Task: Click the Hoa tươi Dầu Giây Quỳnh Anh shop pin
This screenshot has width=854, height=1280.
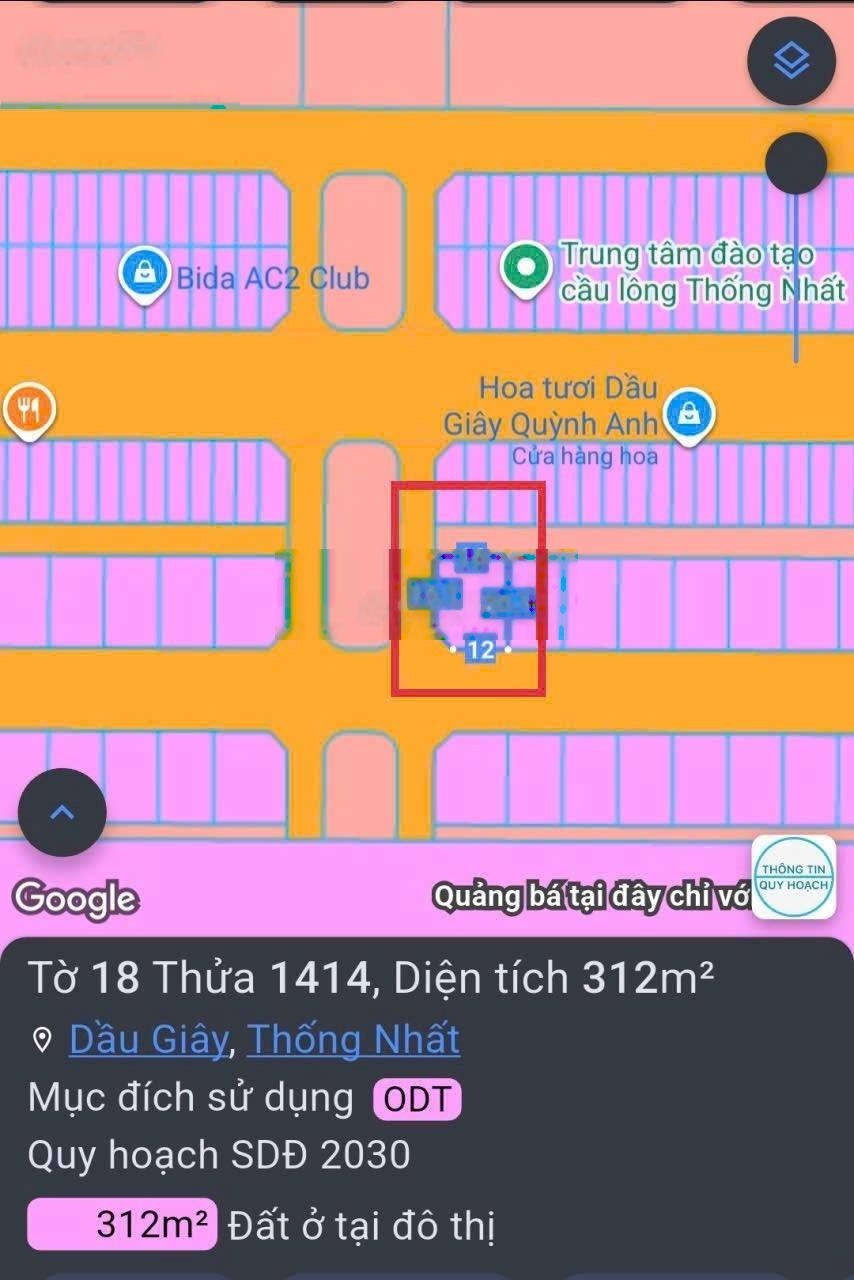Action: click(689, 411)
